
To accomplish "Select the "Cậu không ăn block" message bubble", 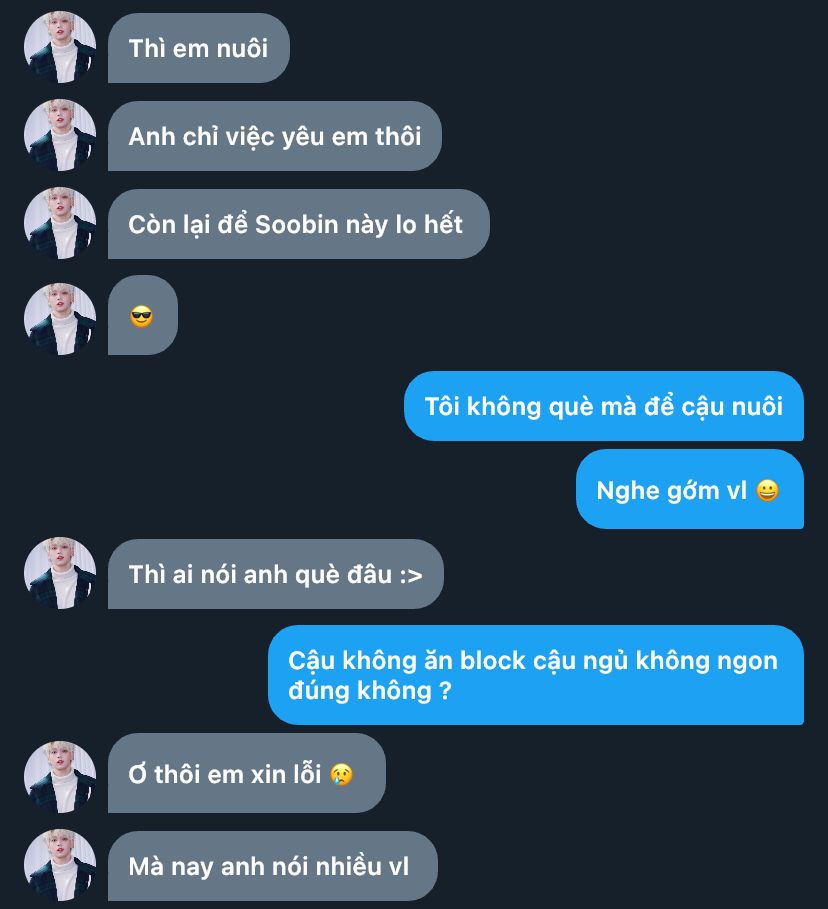I will (x=535, y=675).
